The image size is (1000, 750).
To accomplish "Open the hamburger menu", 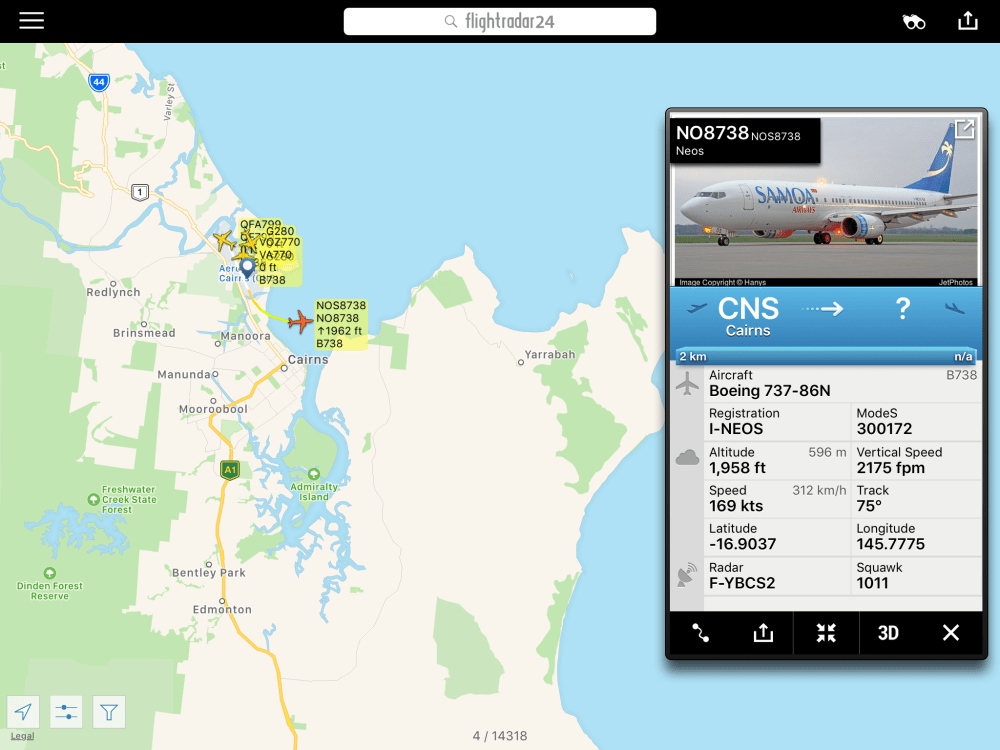I will [x=32, y=21].
